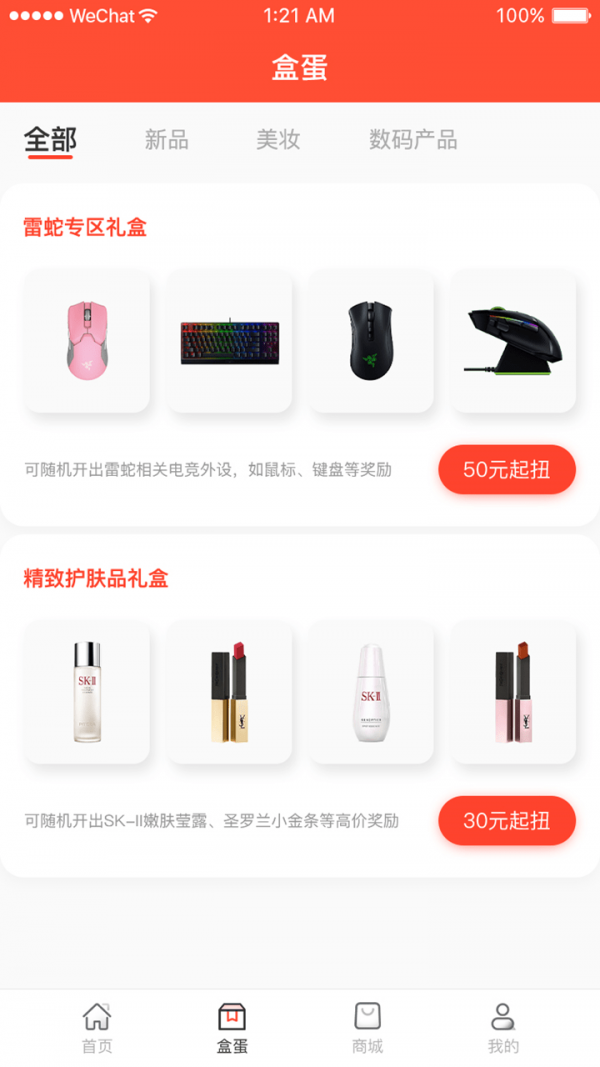This screenshot has width=600, height=1067.
Task: Show the 数码产品 category
Action: coord(413,140)
